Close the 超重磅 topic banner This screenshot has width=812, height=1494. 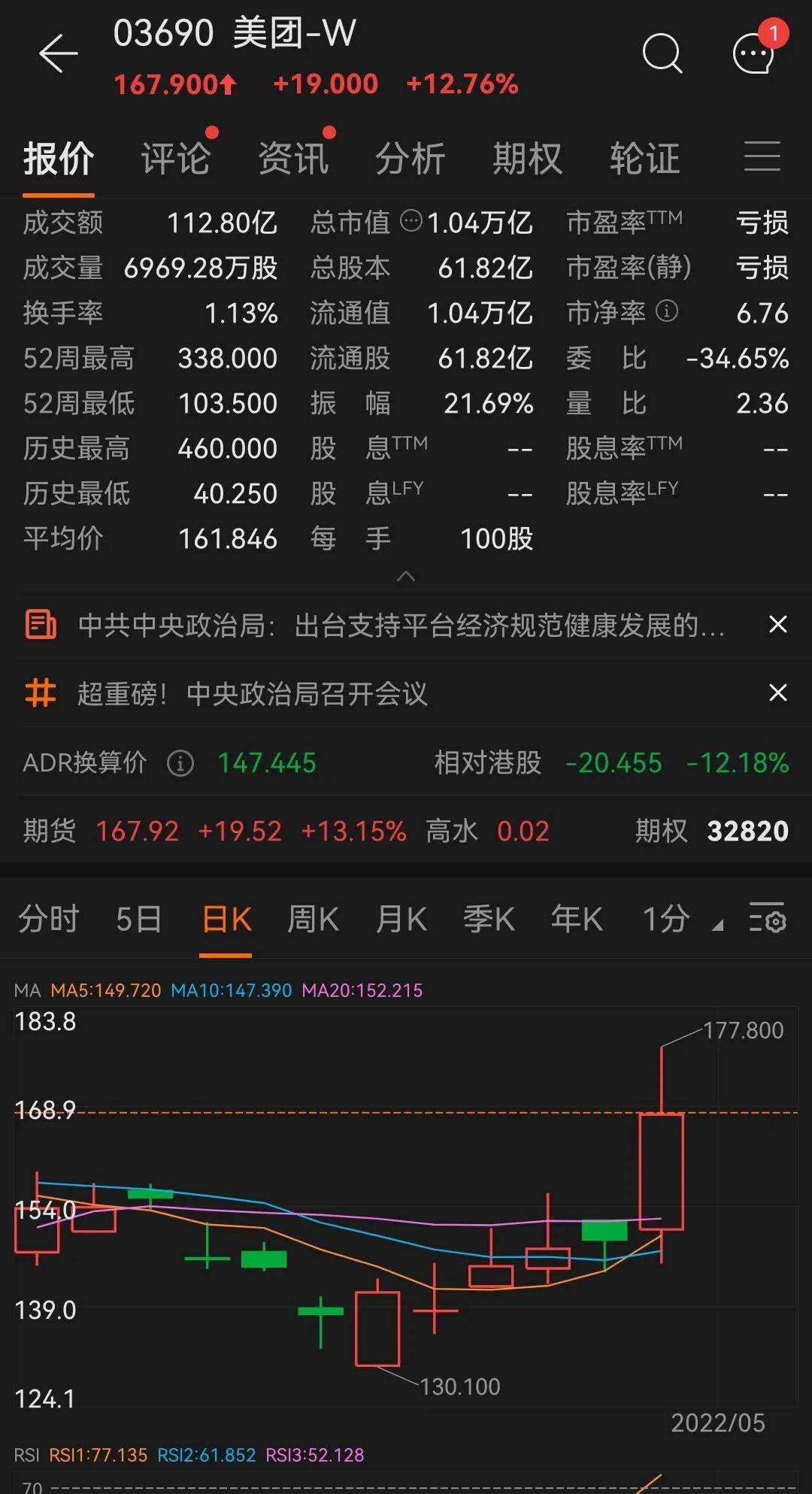point(778,692)
